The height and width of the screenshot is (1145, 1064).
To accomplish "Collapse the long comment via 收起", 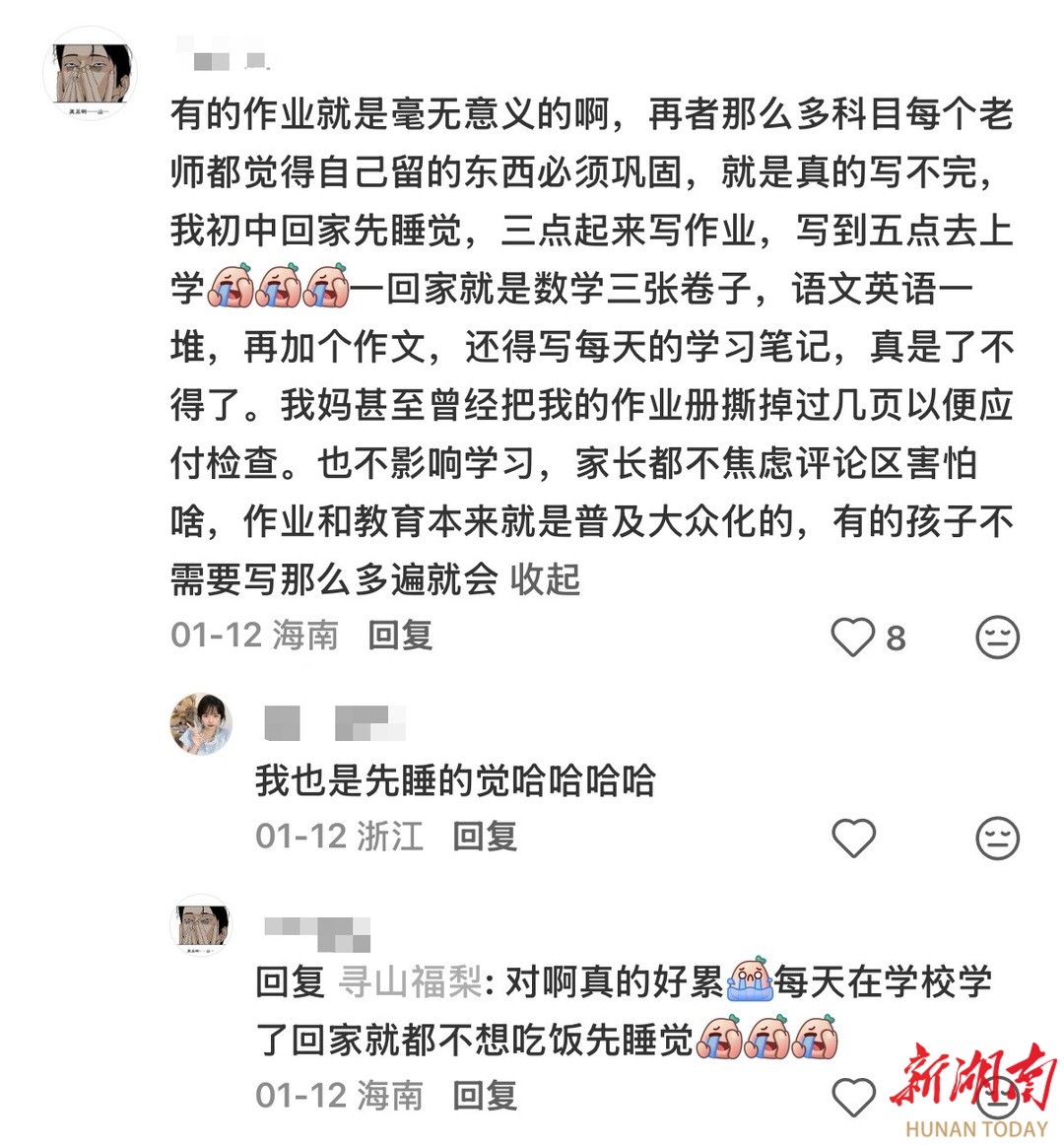I will [x=545, y=579].
